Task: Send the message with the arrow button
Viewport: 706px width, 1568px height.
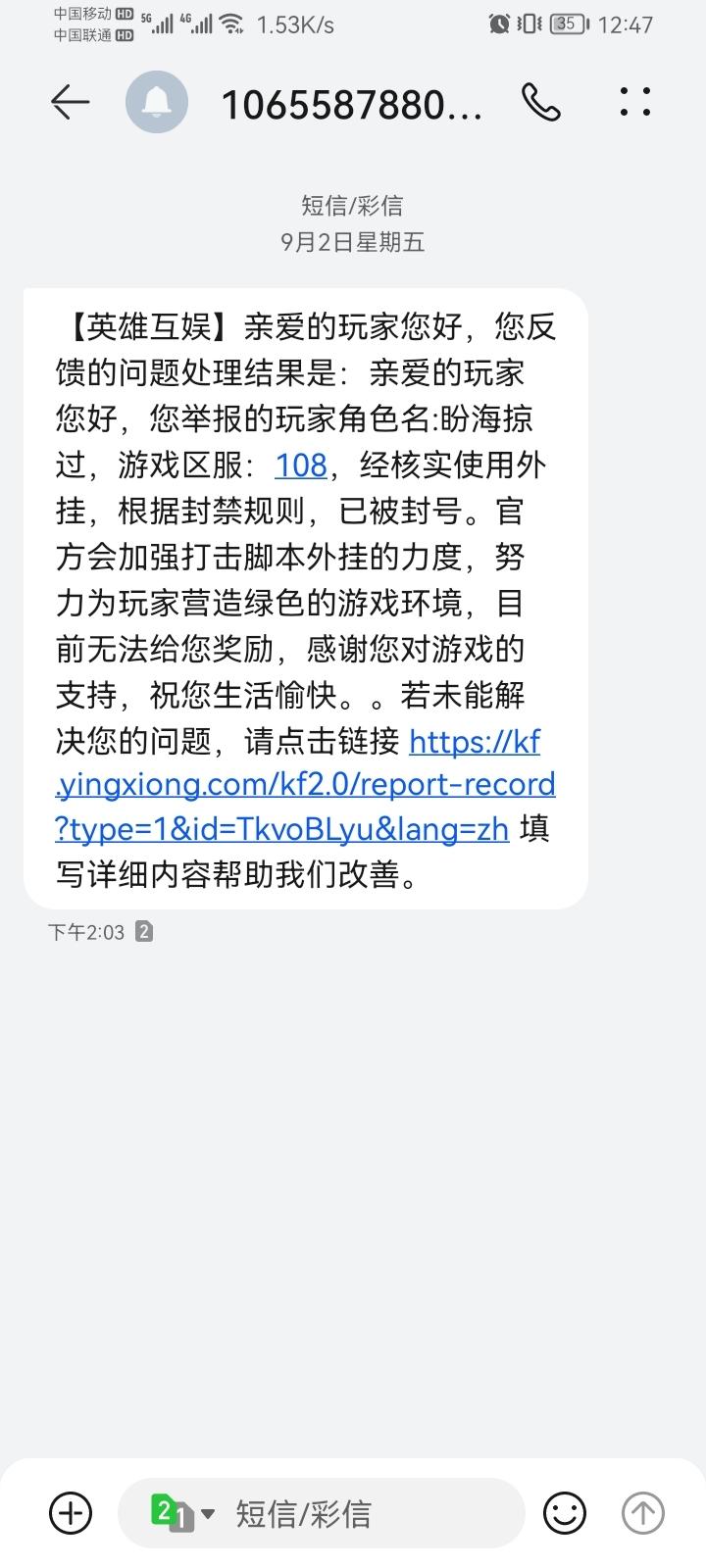Action: [643, 1513]
